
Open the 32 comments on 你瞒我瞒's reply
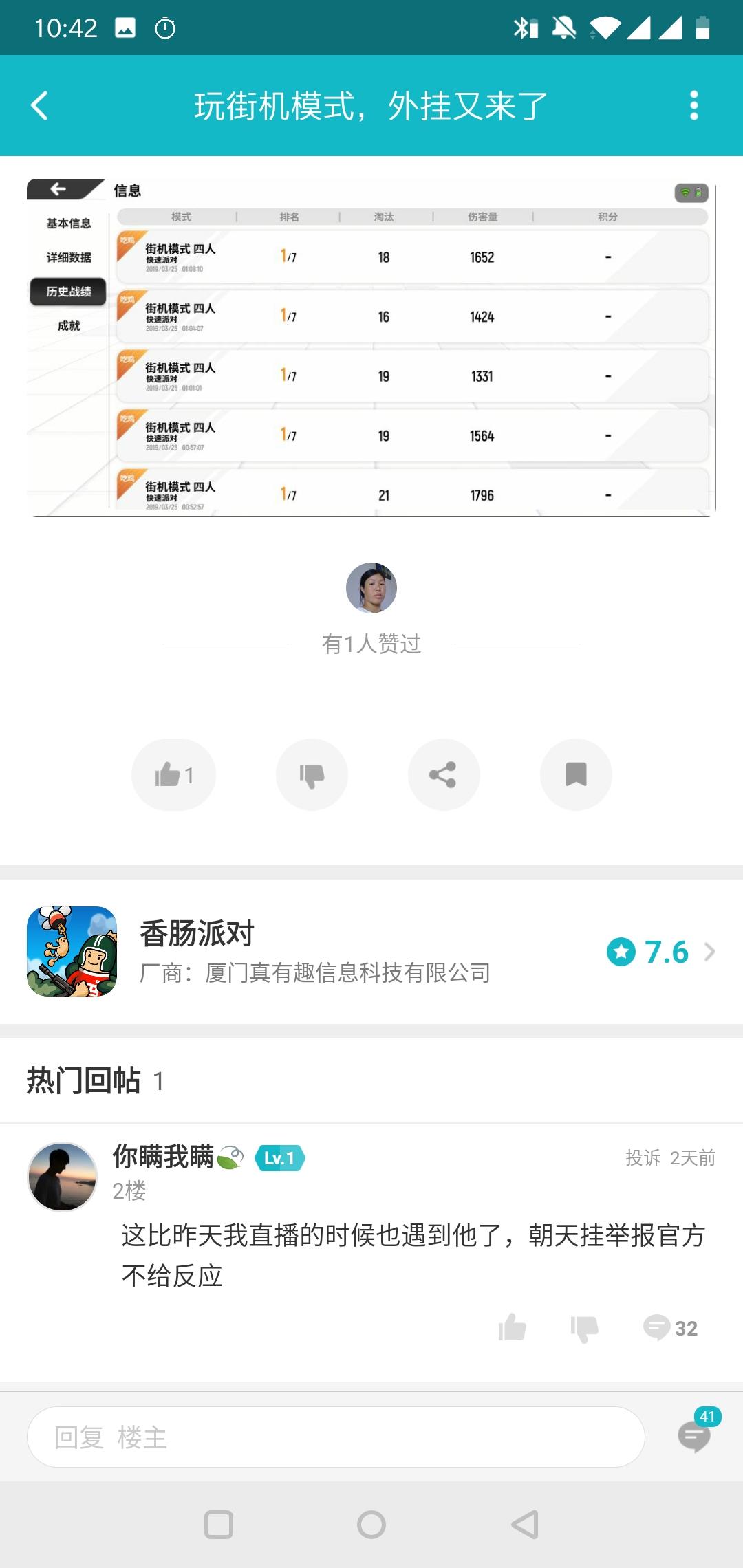[x=671, y=1328]
